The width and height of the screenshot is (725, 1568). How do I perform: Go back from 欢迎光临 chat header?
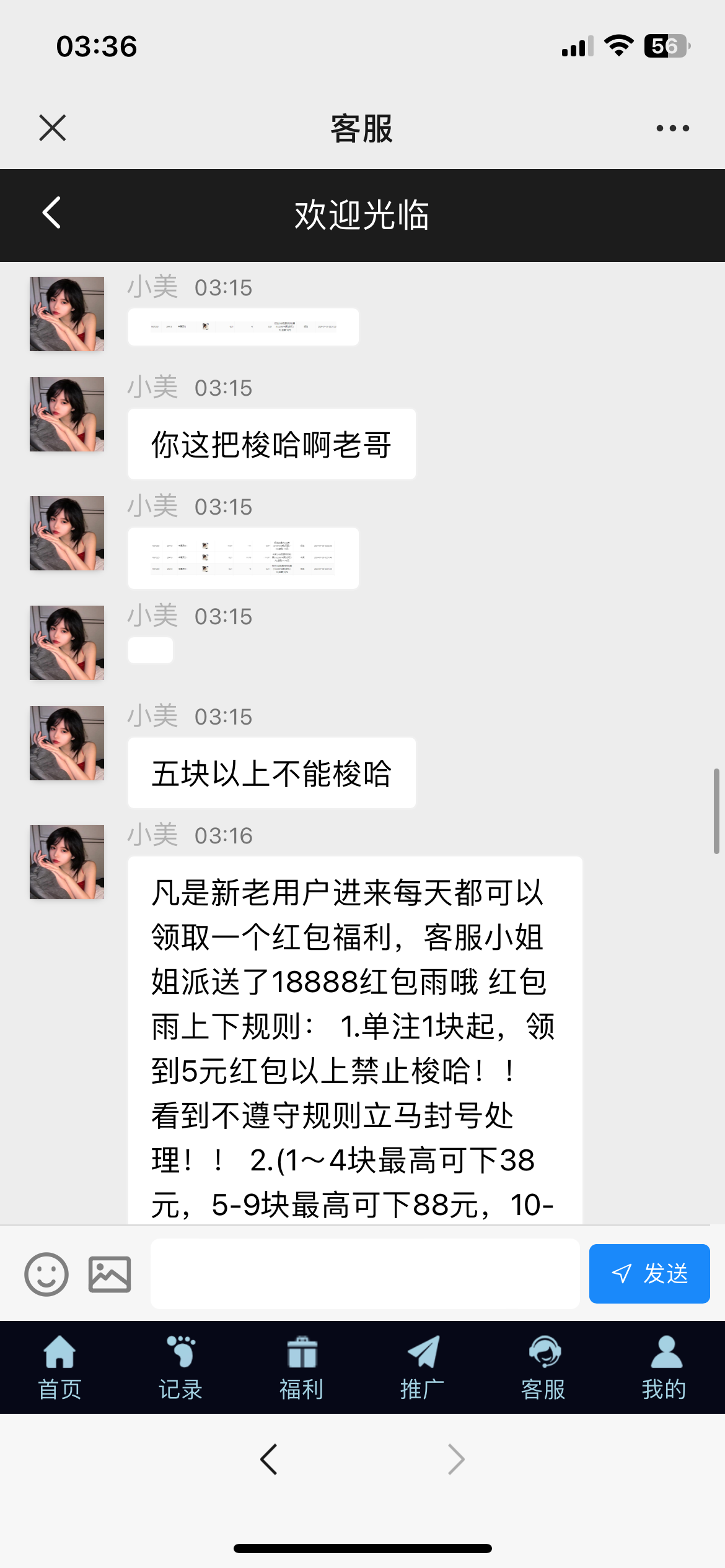(52, 213)
